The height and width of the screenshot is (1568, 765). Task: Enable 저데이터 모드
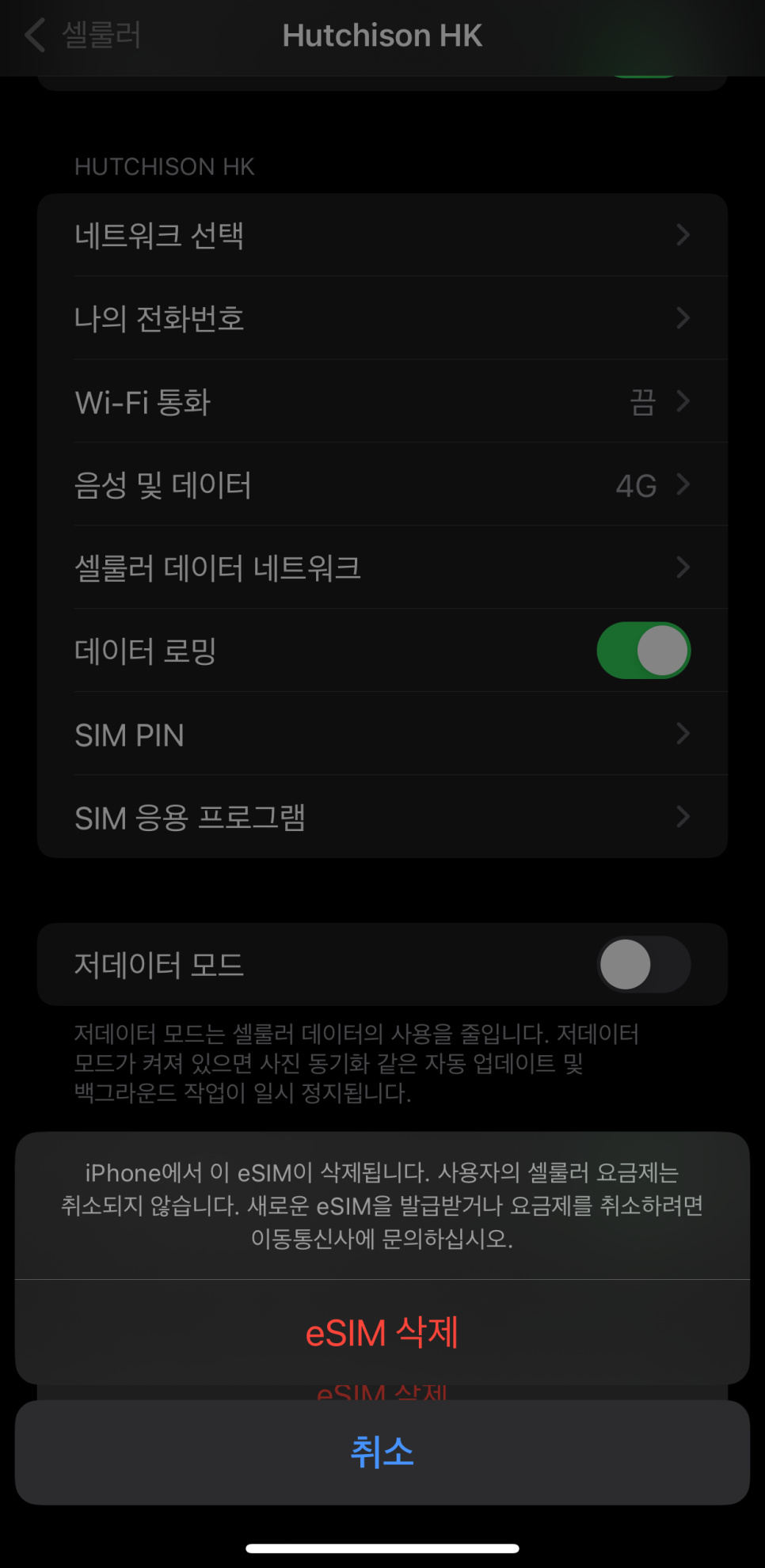[x=642, y=964]
